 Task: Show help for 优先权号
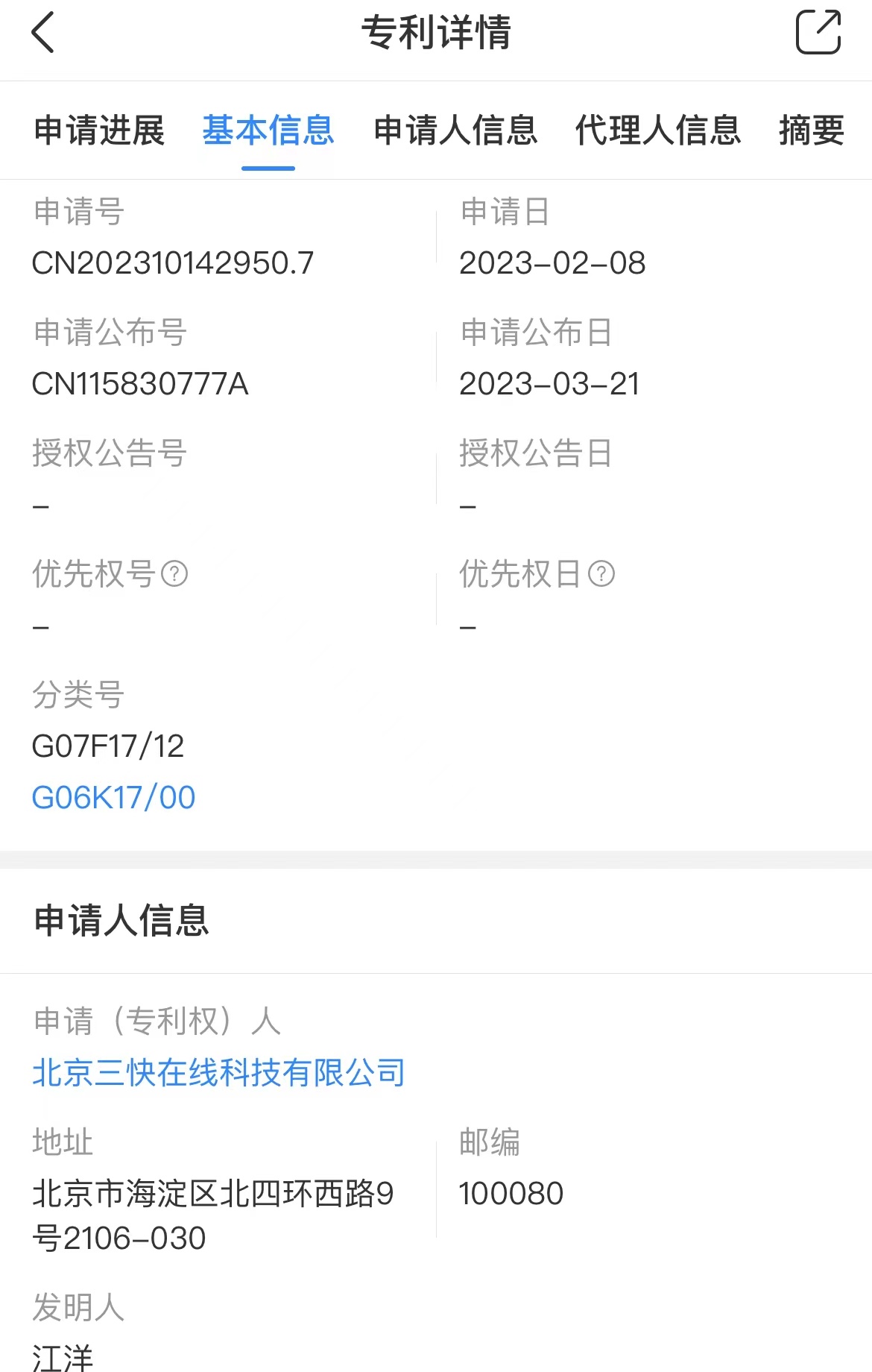pyautogui.click(x=175, y=574)
